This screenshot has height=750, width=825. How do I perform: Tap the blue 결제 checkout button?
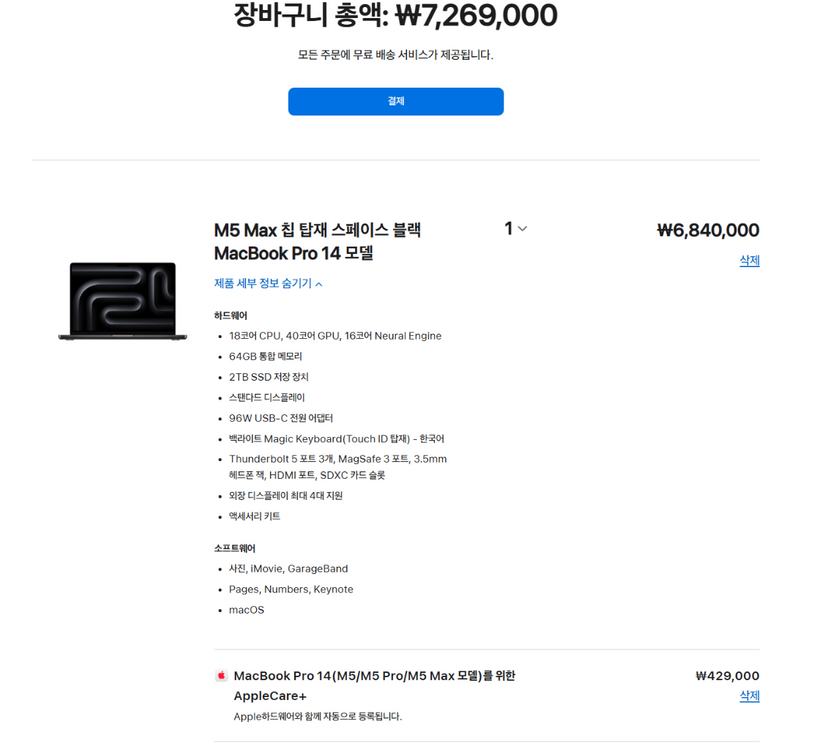pyautogui.click(x=396, y=102)
